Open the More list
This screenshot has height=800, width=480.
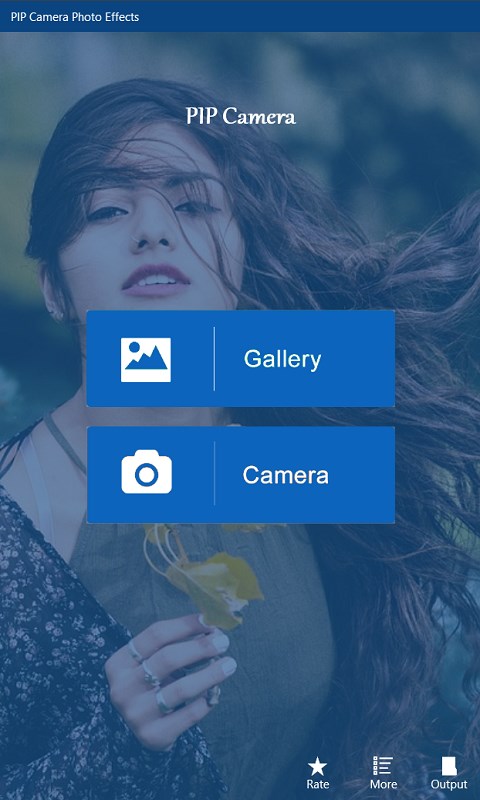[383, 773]
